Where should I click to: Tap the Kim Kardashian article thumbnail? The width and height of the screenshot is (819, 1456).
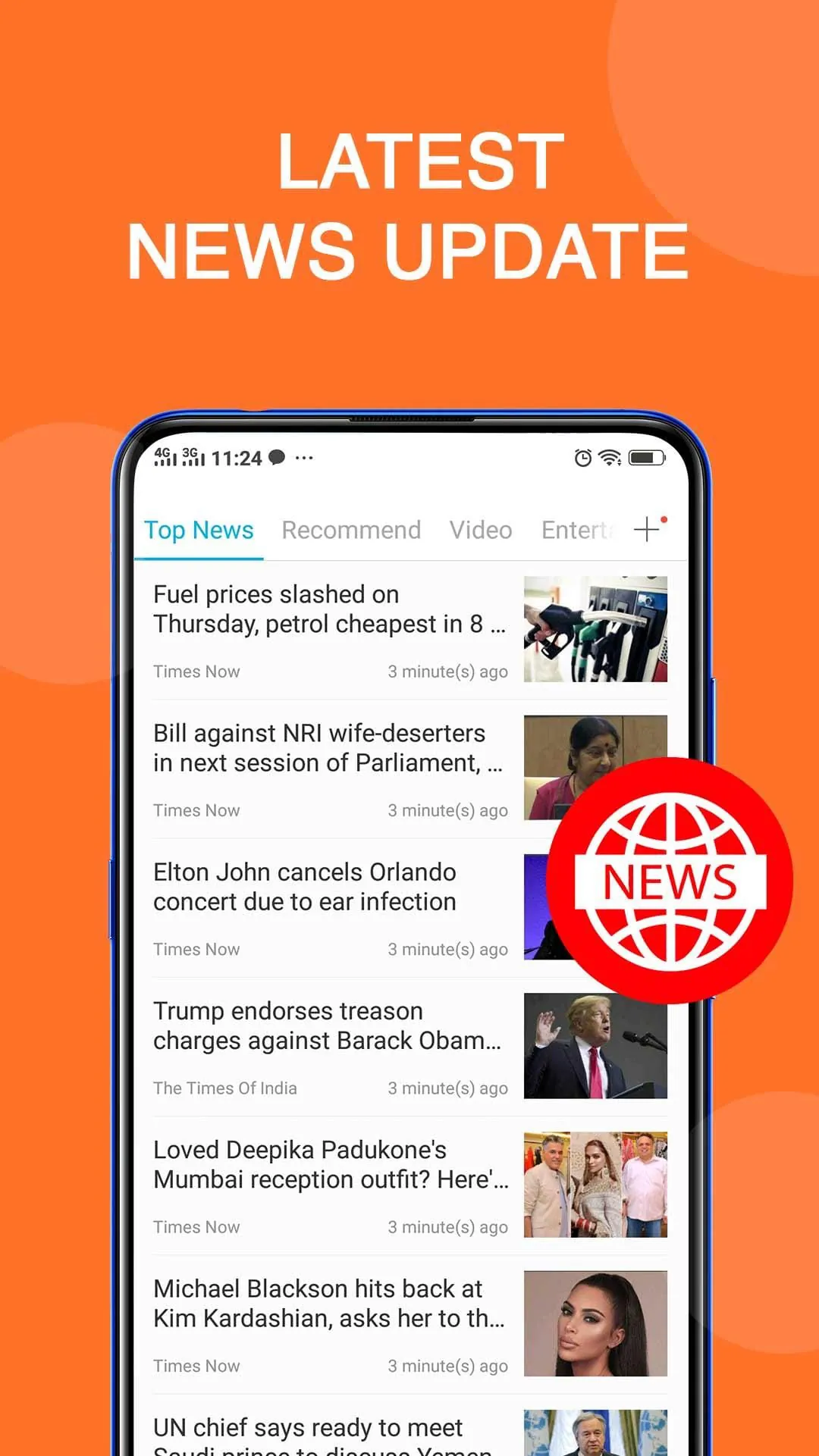pos(596,1322)
